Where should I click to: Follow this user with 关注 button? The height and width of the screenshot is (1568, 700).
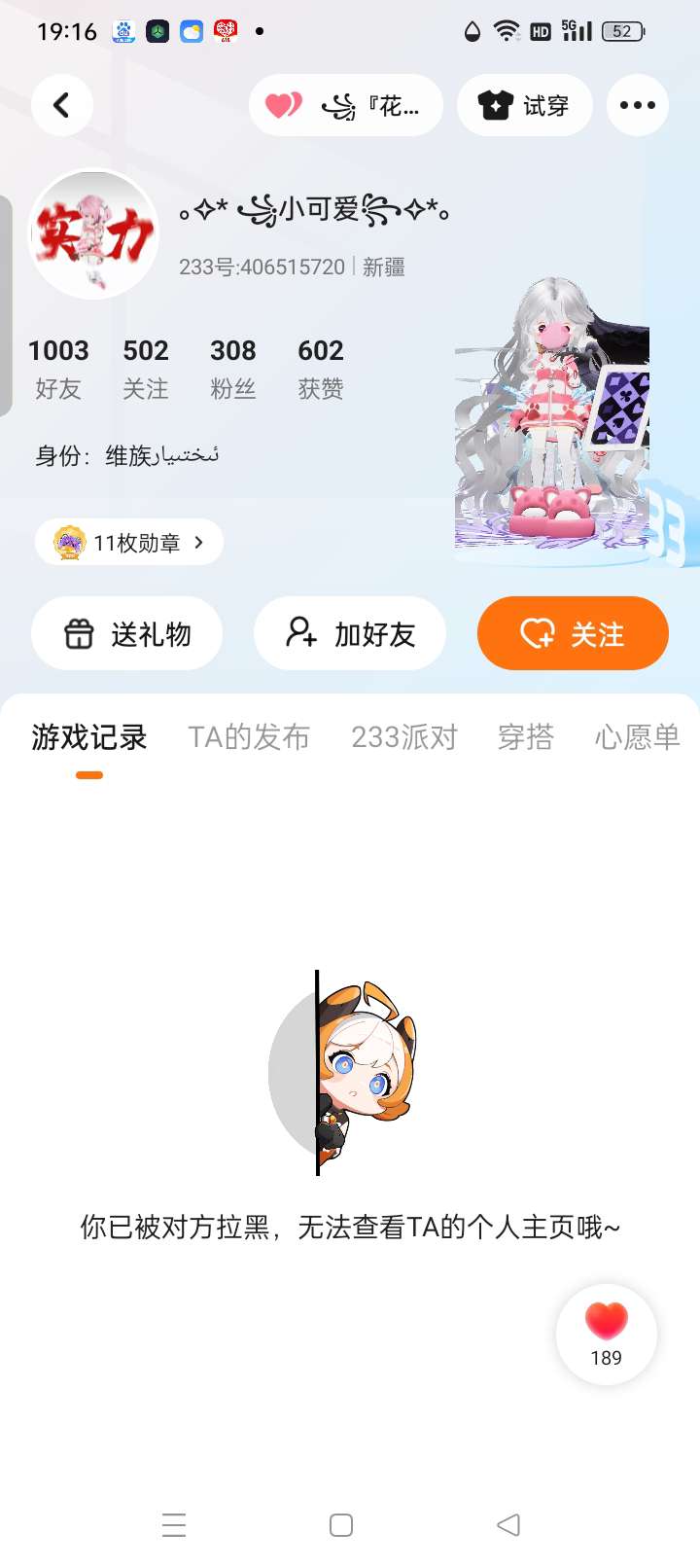(x=573, y=633)
